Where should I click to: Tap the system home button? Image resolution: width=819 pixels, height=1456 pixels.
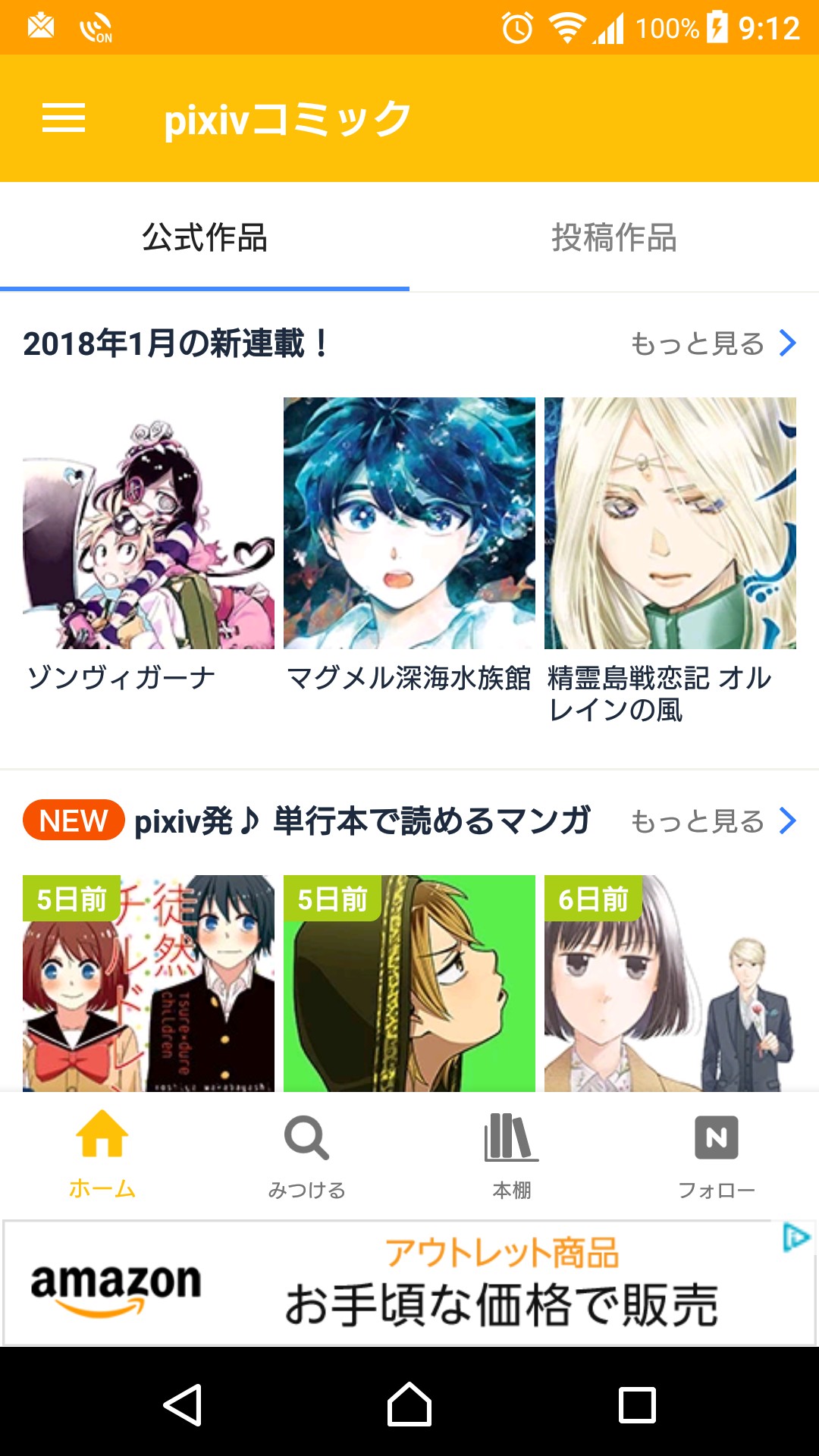[409, 1404]
